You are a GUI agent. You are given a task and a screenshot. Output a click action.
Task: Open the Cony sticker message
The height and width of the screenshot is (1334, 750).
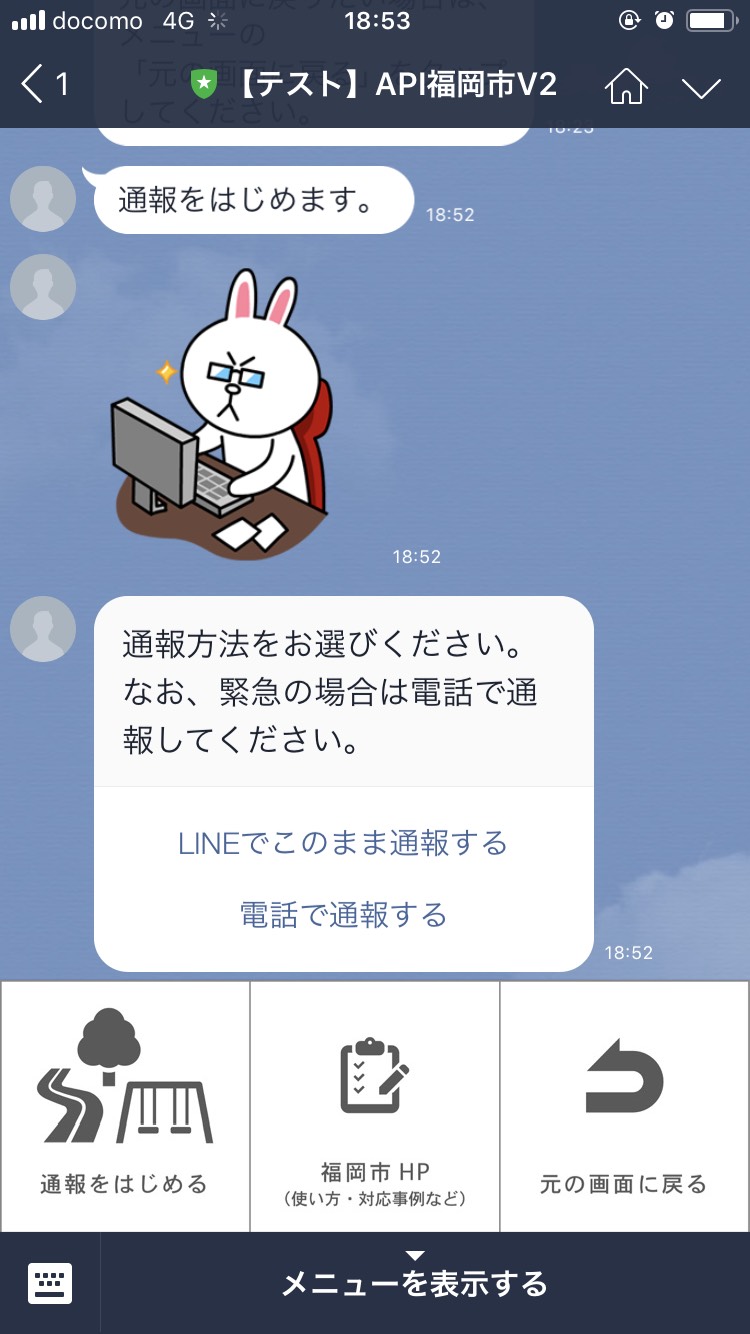220,410
